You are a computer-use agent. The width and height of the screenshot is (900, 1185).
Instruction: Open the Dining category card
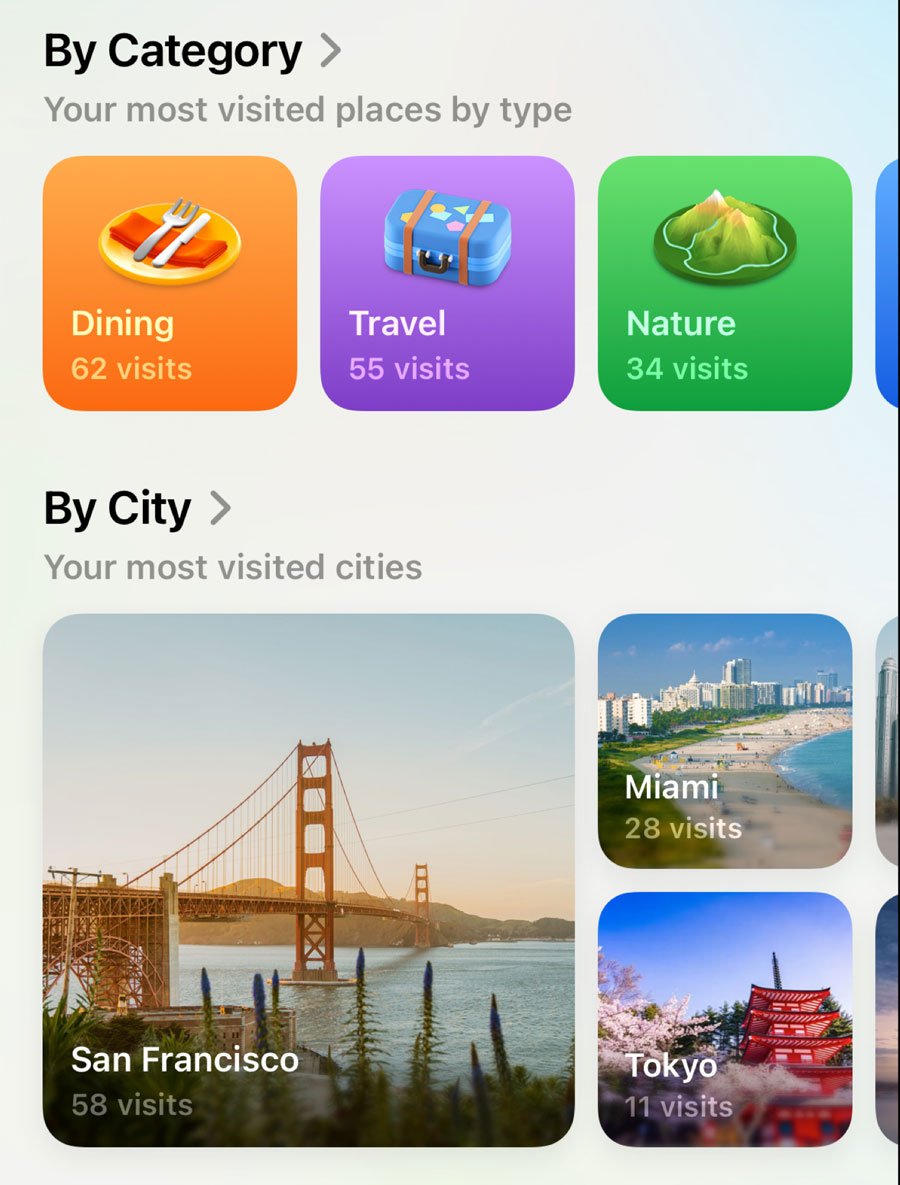[x=170, y=283]
